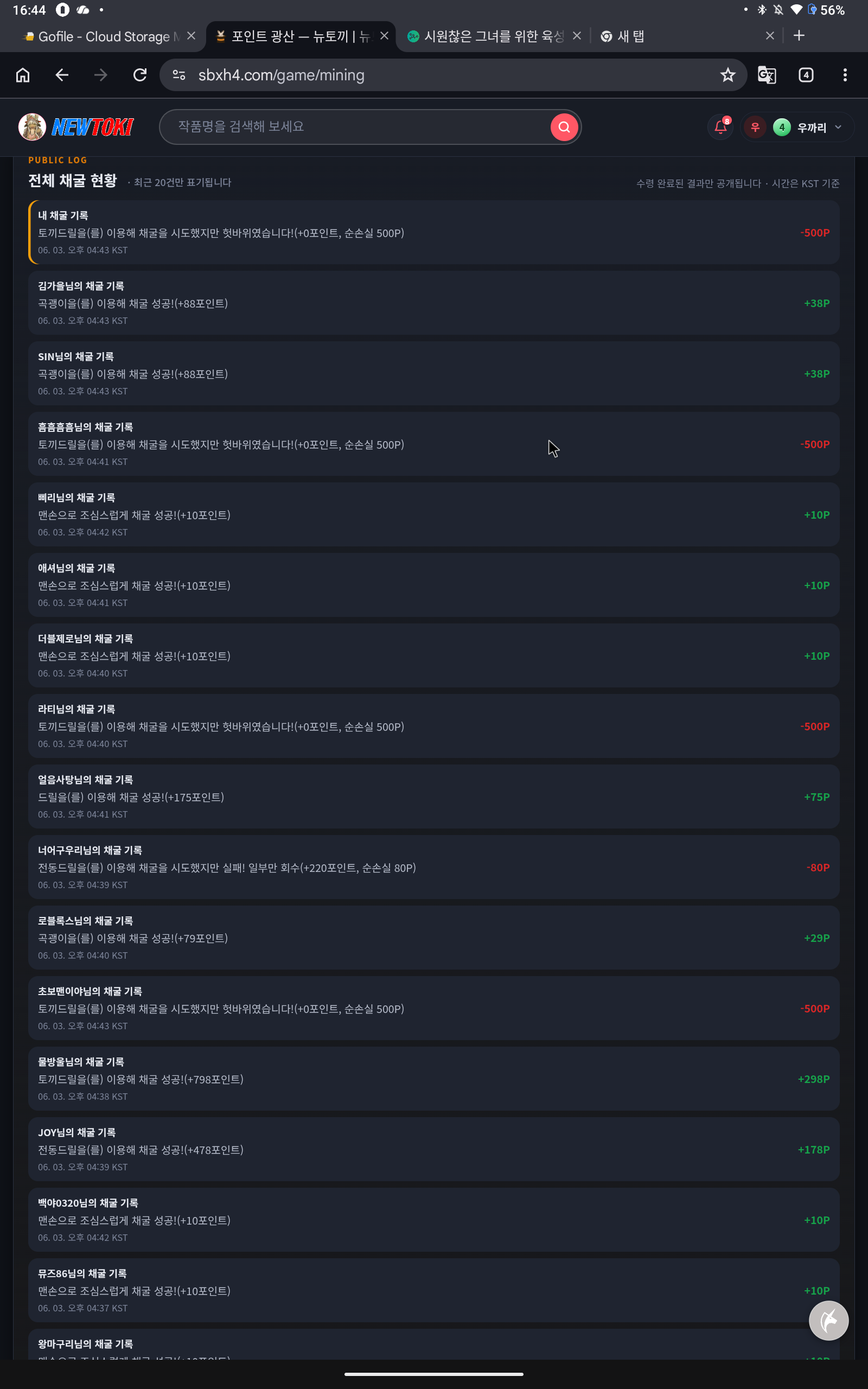This screenshot has height=1389, width=868.
Task: Bookmark this page with the star
Action: tap(727, 75)
